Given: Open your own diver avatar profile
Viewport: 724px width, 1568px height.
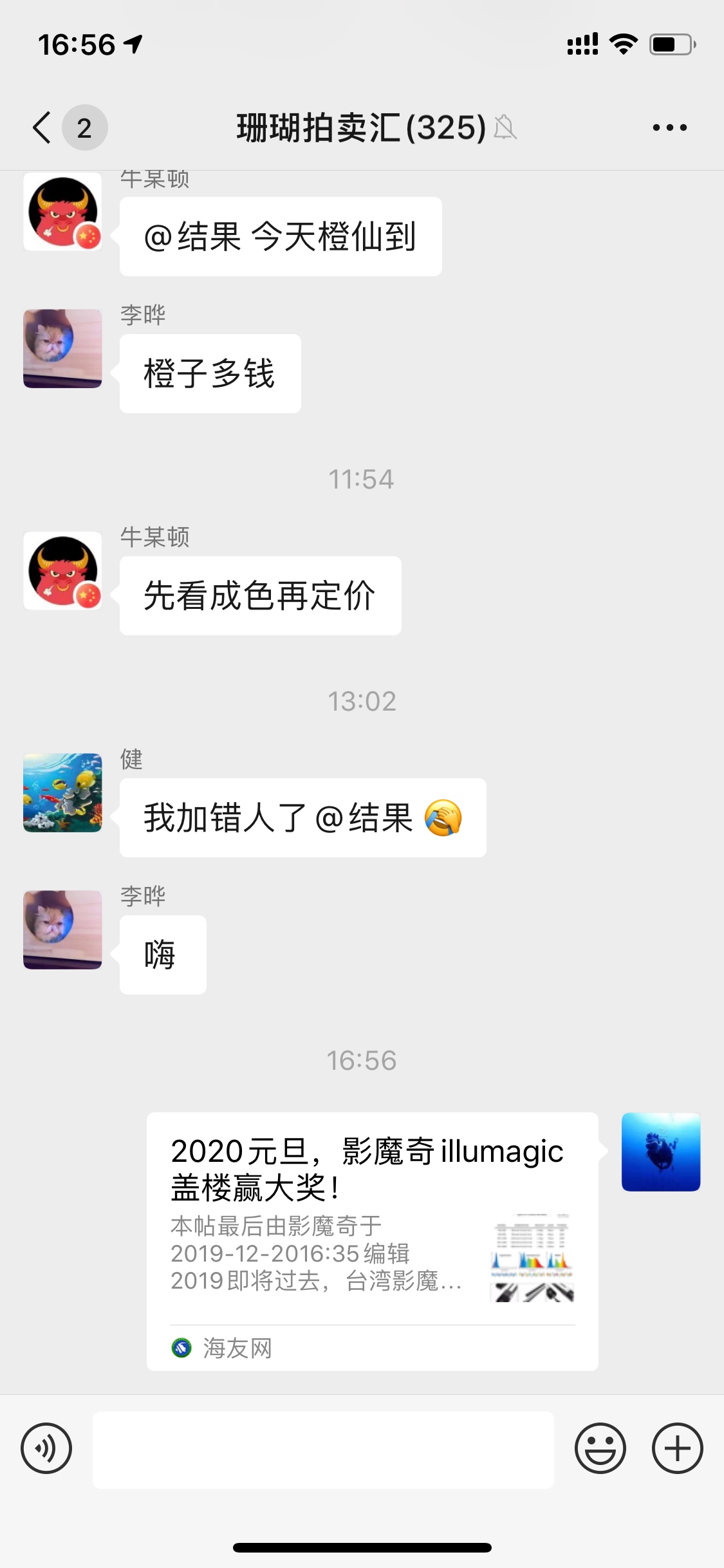Looking at the screenshot, I should click(x=660, y=1152).
